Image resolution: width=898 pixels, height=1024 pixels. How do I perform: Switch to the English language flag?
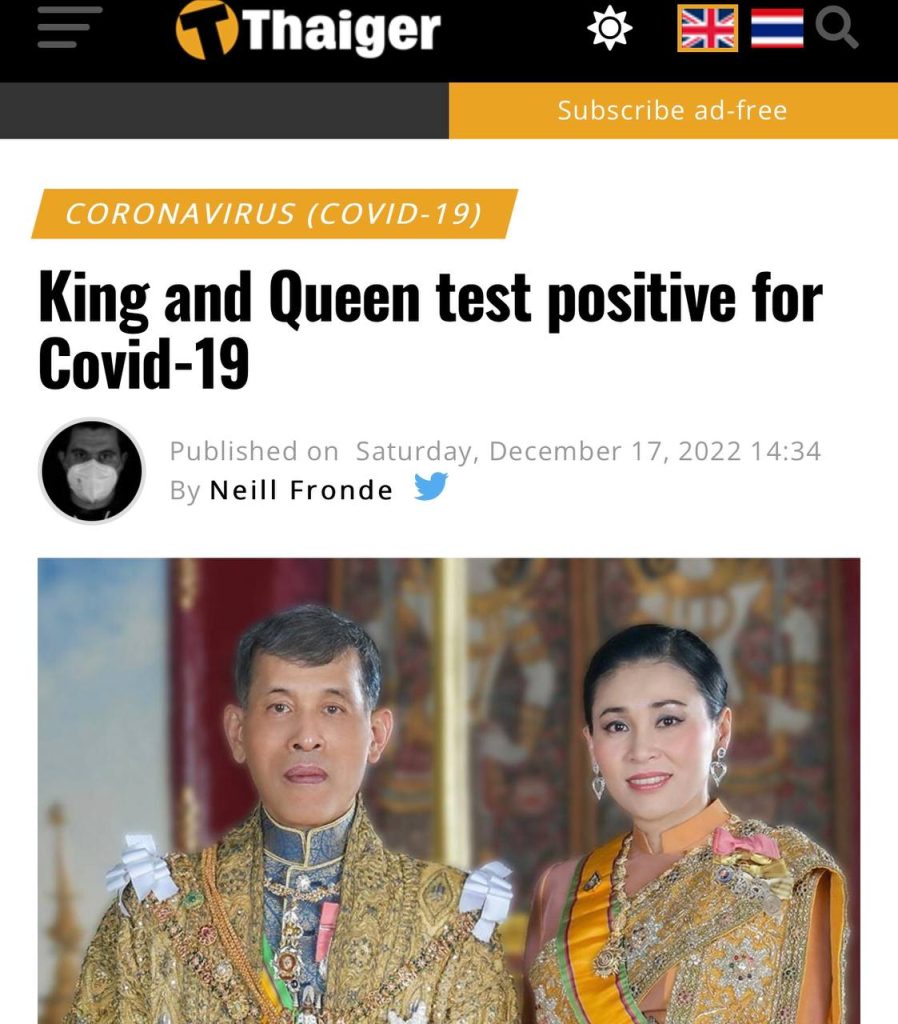(707, 28)
